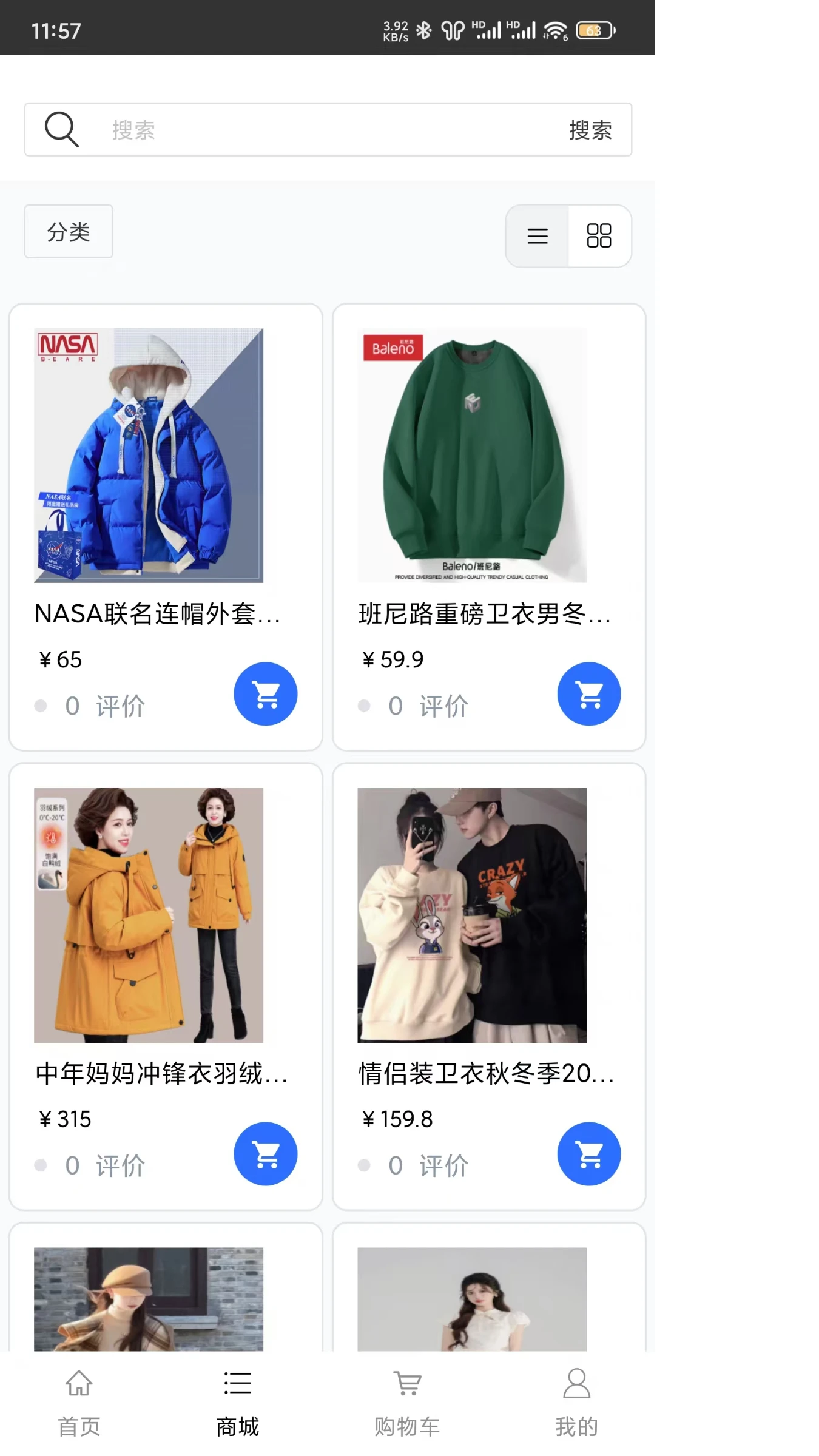Select the grid view layout icon
819x1456 pixels.
coord(599,236)
